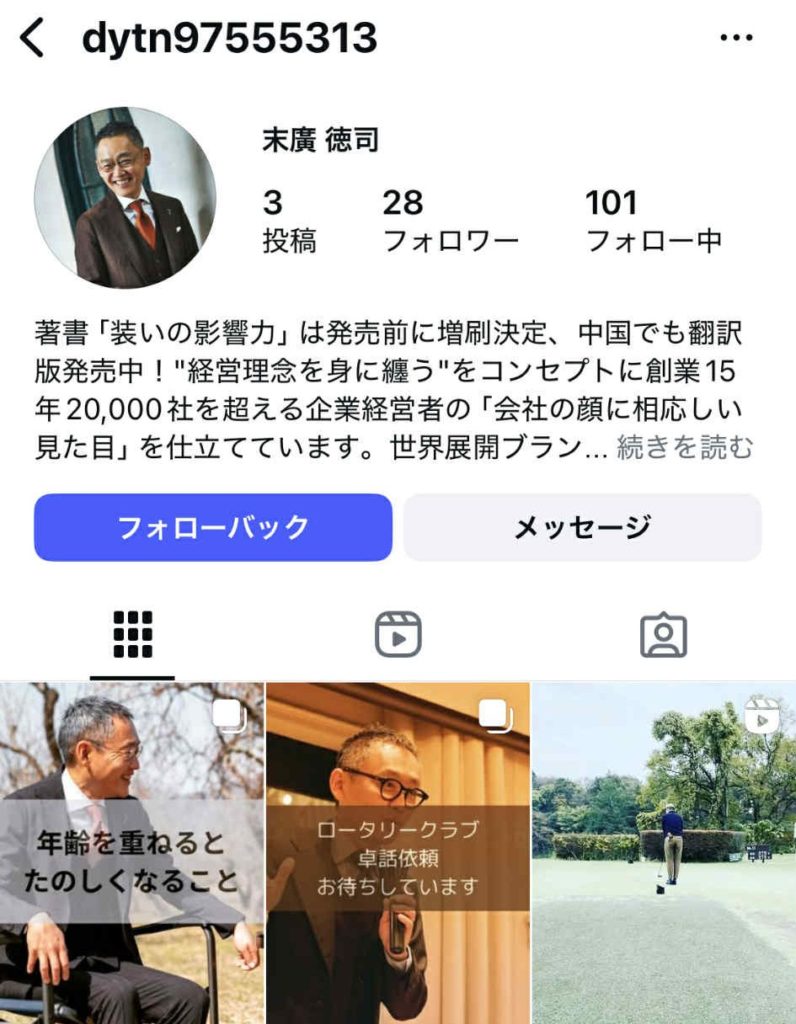
Task: Tap the フォローバック button
Action: 213,527
